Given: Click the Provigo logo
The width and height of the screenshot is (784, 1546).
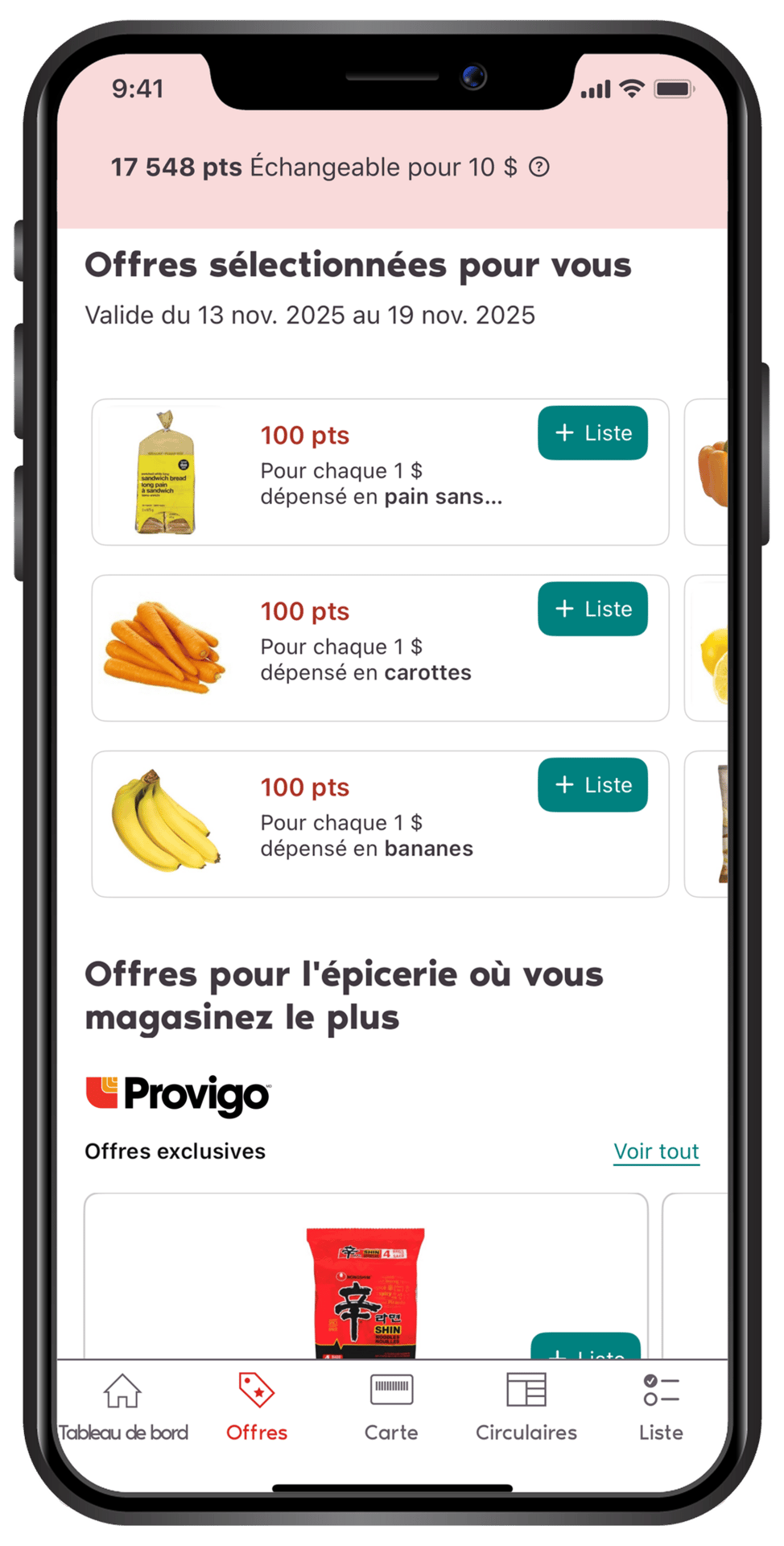Looking at the screenshot, I should coord(176,1095).
